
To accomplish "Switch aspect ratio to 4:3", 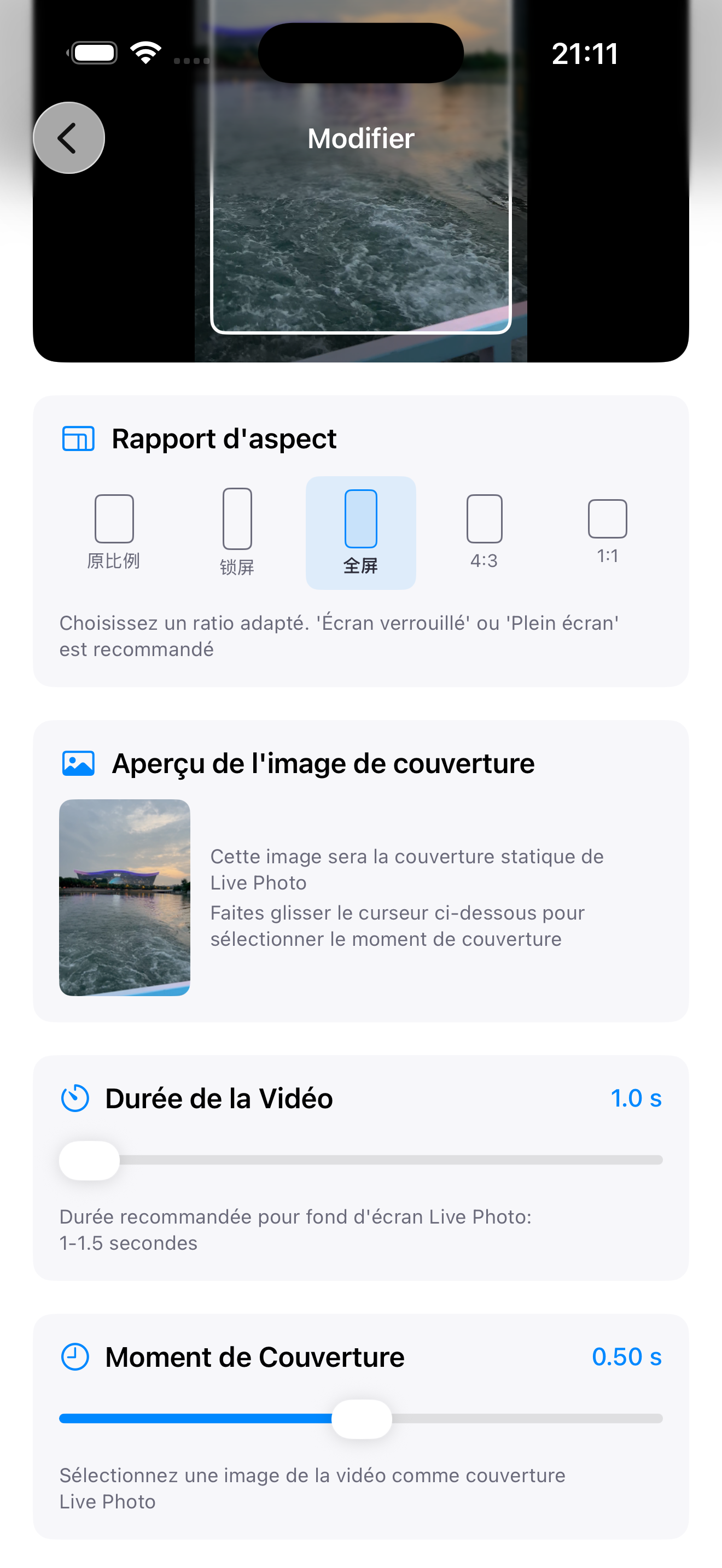I will (x=484, y=532).
